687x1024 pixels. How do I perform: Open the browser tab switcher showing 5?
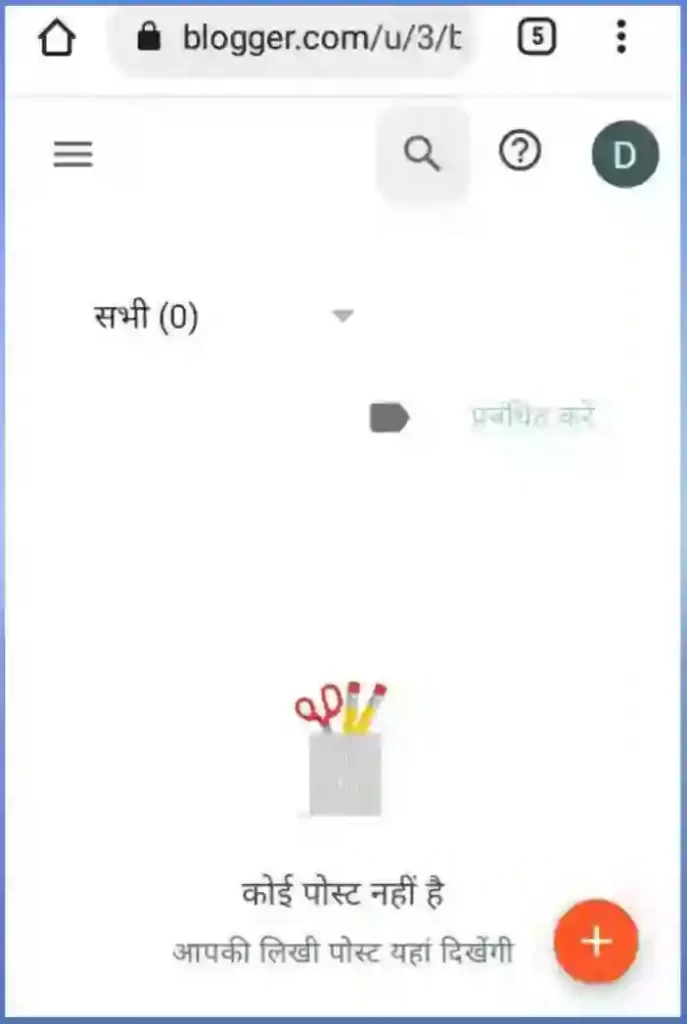click(x=537, y=38)
